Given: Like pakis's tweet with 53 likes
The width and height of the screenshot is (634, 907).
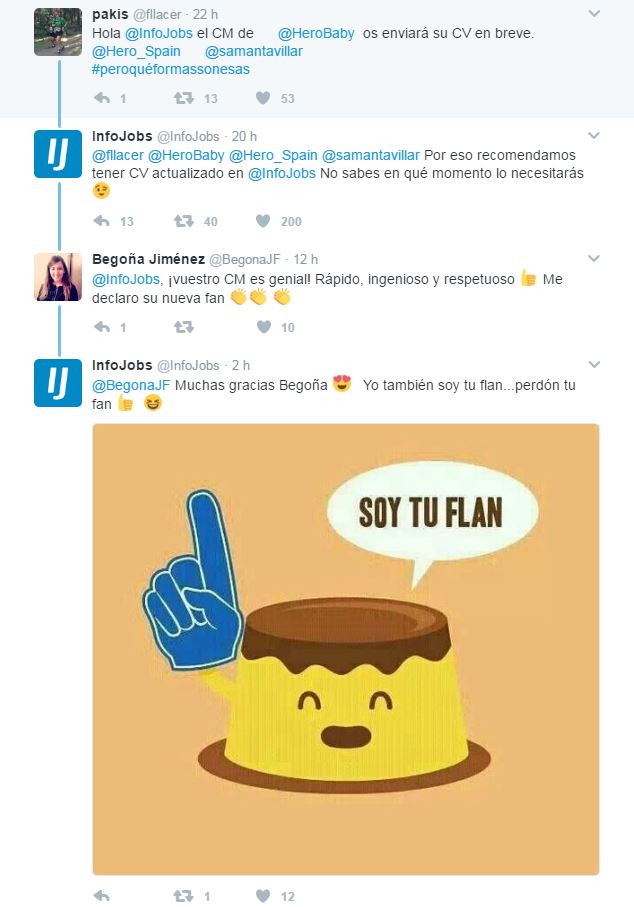Looking at the screenshot, I should [263, 98].
